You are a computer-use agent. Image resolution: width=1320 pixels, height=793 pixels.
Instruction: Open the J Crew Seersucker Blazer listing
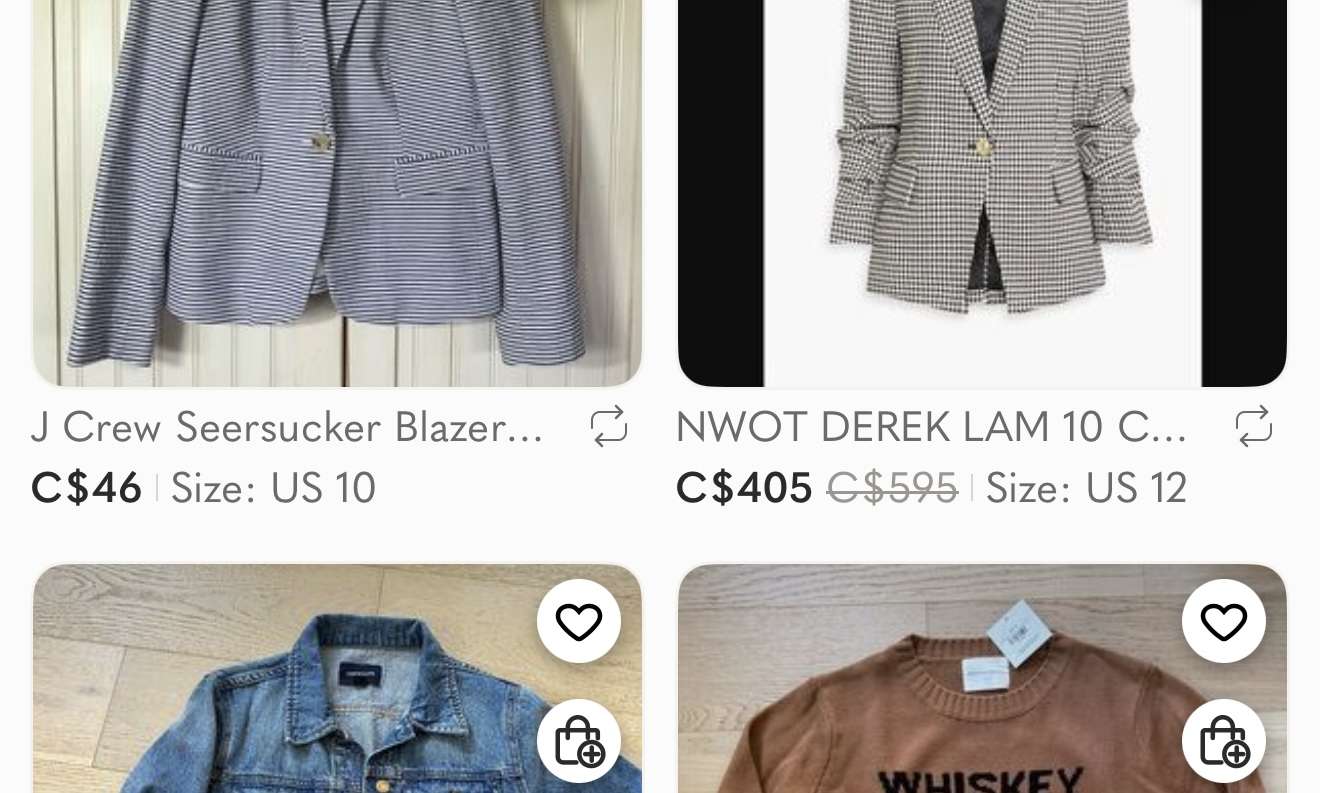coord(288,429)
